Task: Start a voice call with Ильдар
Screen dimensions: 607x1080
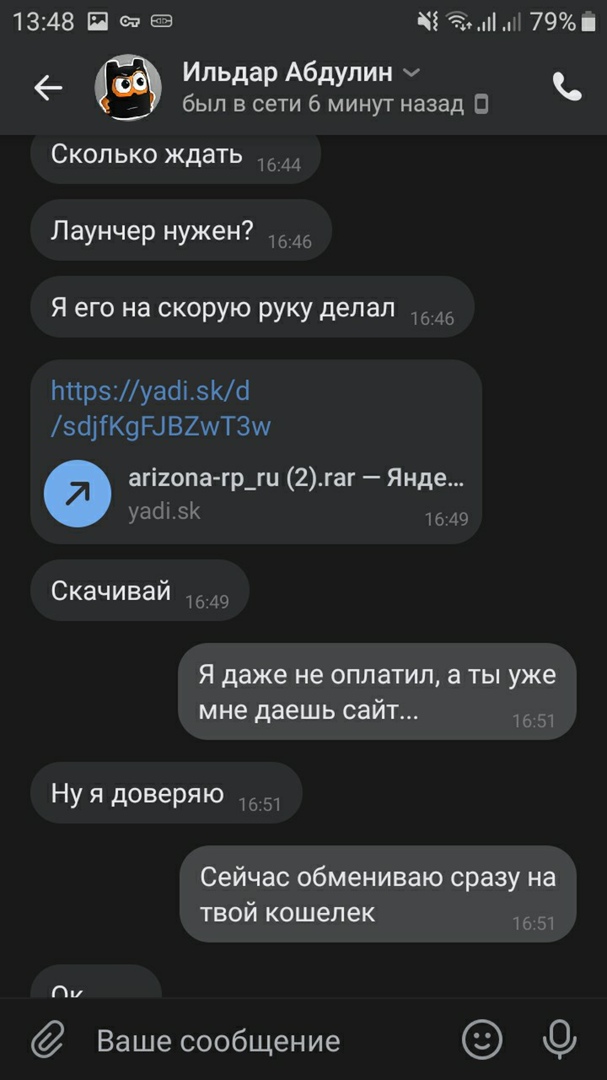Action: coord(567,88)
